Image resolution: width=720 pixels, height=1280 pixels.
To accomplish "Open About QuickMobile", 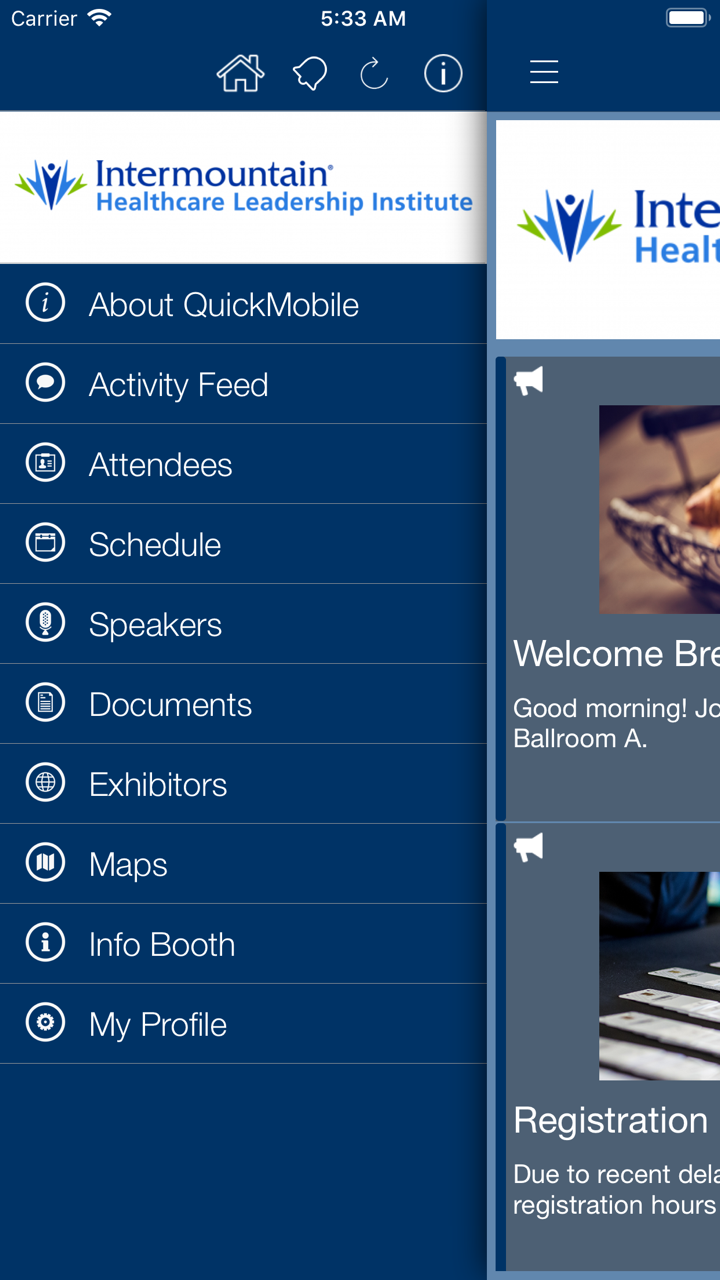I will [224, 303].
